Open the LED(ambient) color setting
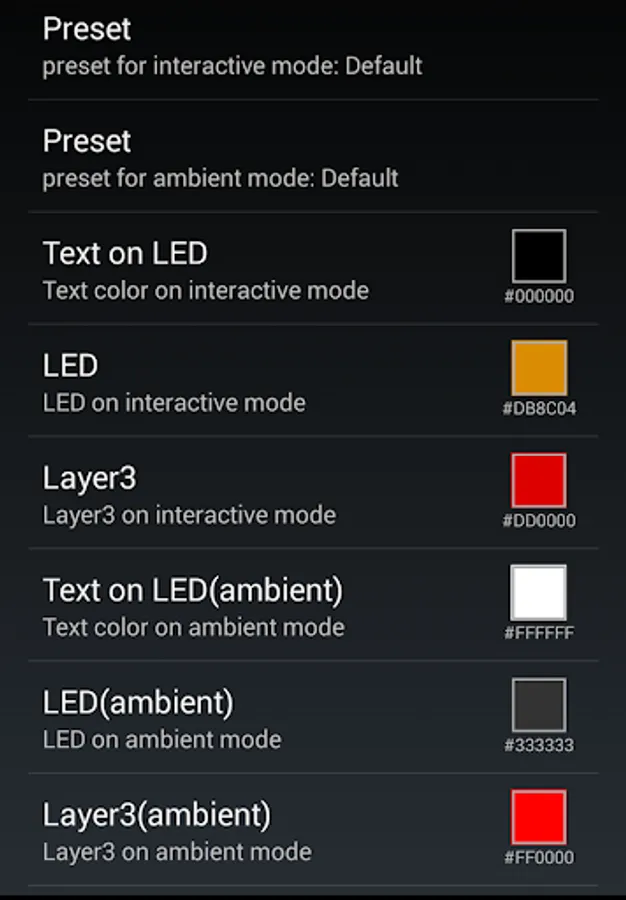Viewport: 626px width, 900px height. (313, 717)
